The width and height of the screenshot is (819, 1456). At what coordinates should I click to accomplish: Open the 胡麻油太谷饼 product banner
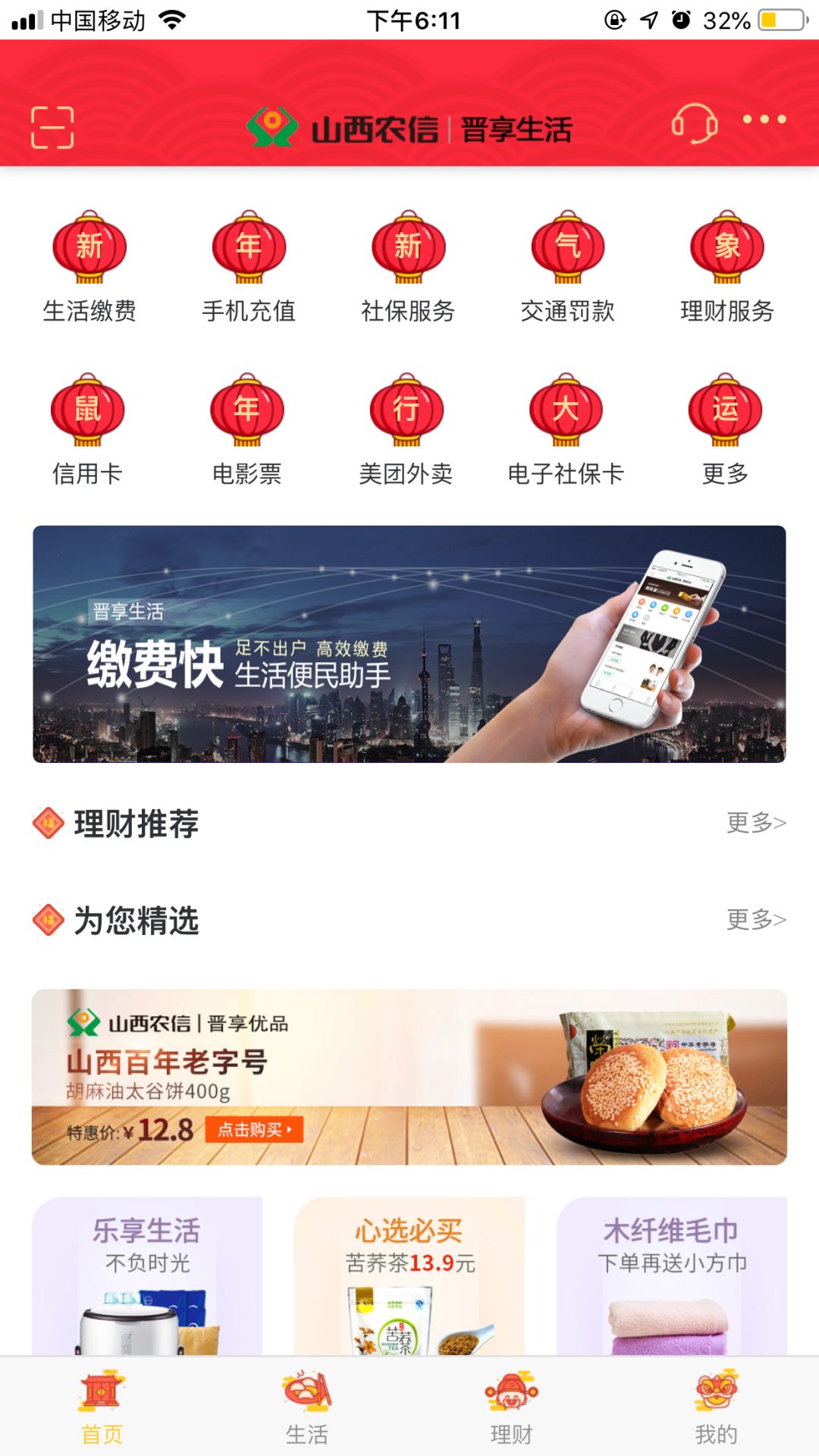tap(409, 1077)
